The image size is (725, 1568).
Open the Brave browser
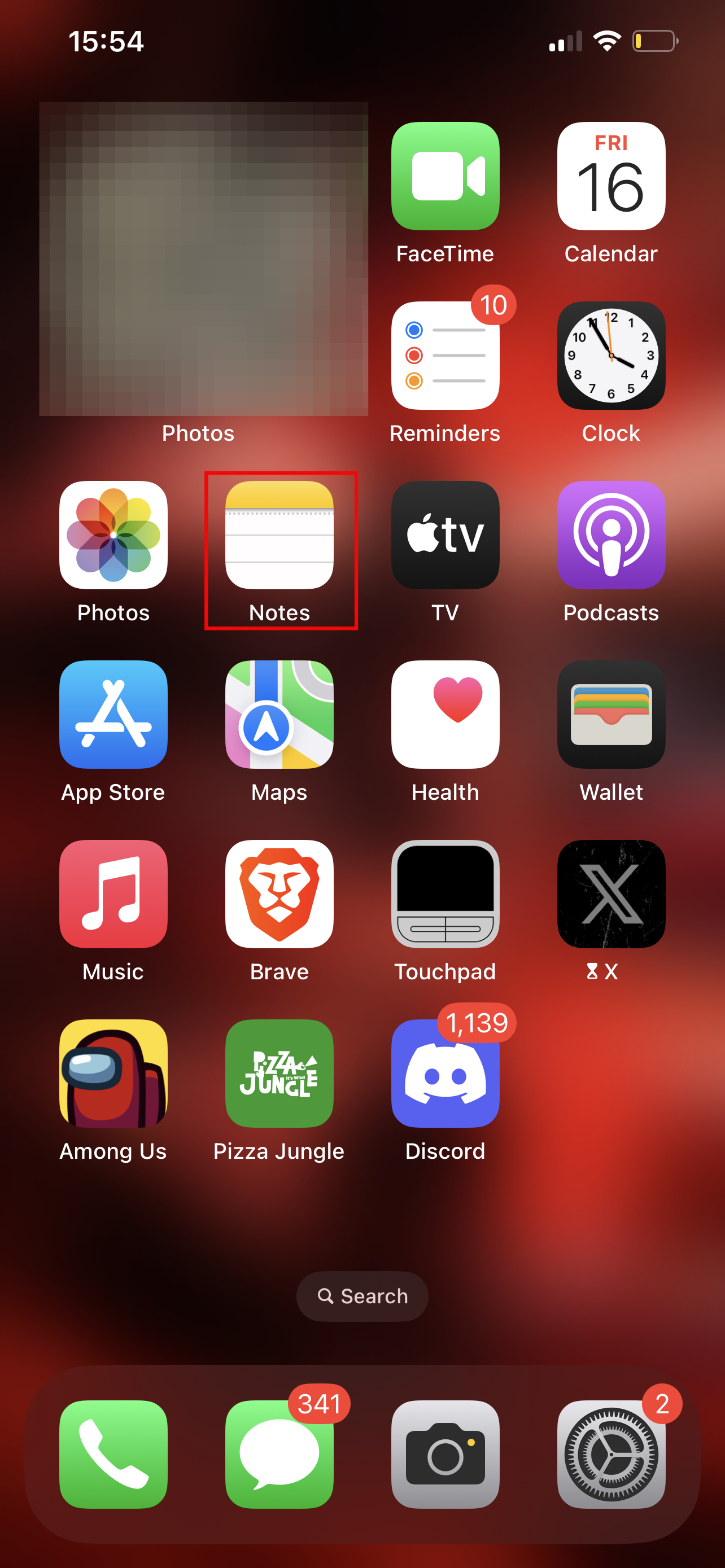pyautogui.click(x=279, y=894)
